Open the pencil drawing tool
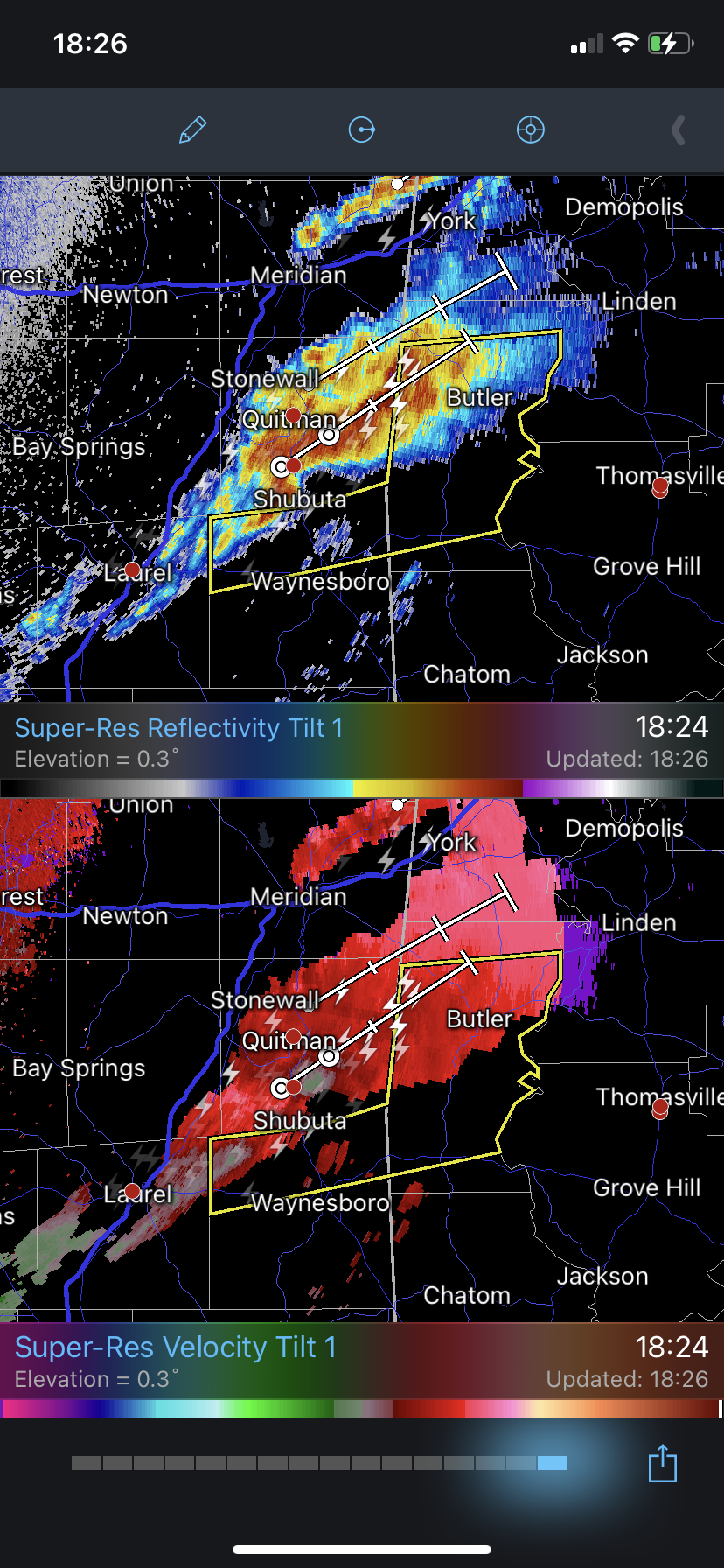 [192, 130]
